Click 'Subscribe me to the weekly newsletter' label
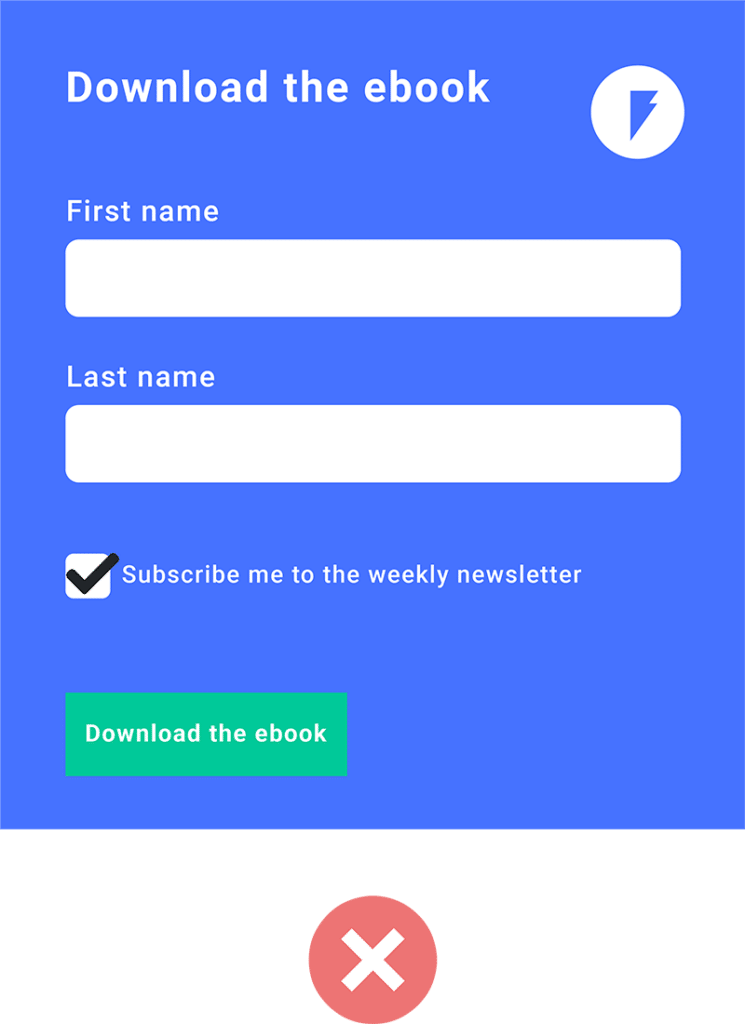Image resolution: width=745 pixels, height=1024 pixels. pos(350,574)
